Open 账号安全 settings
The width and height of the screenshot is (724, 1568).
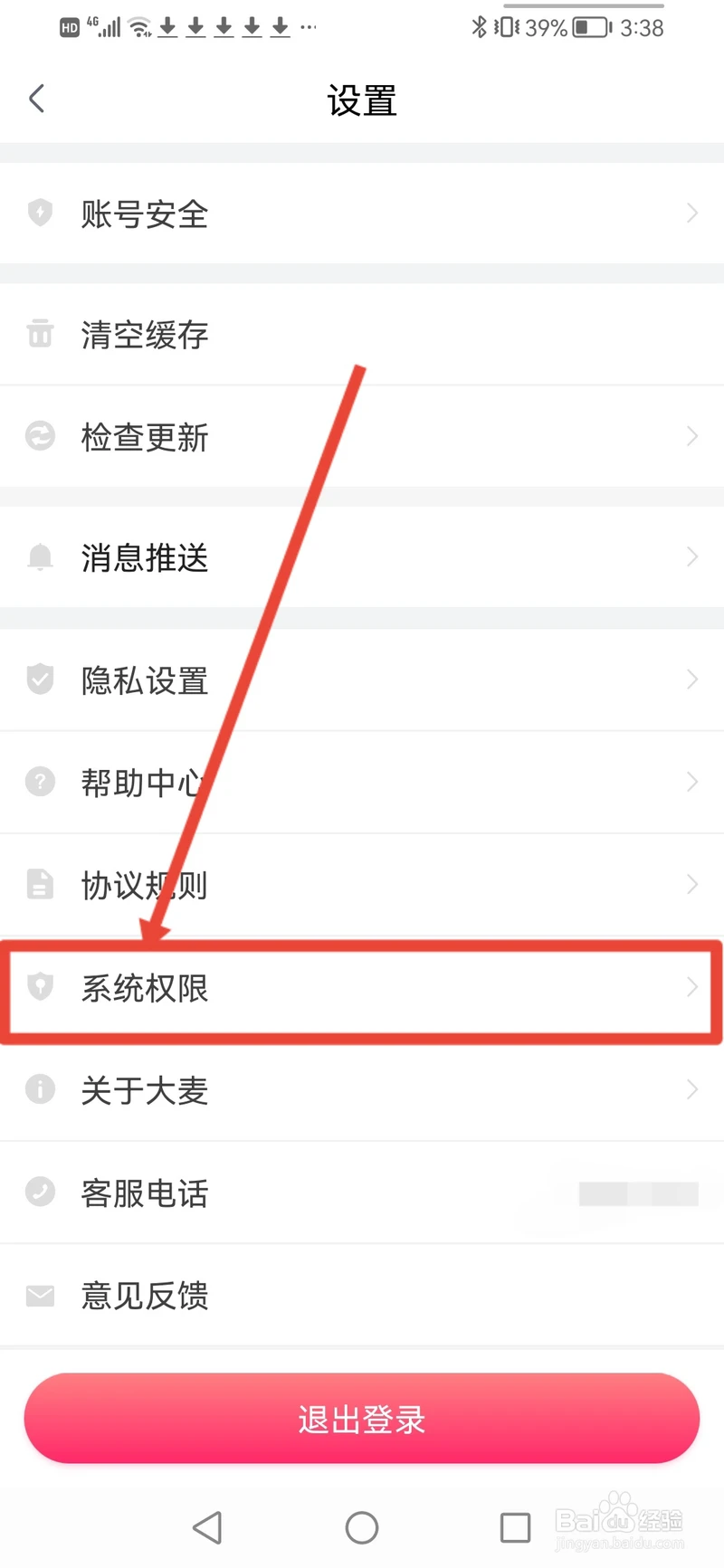(362, 214)
